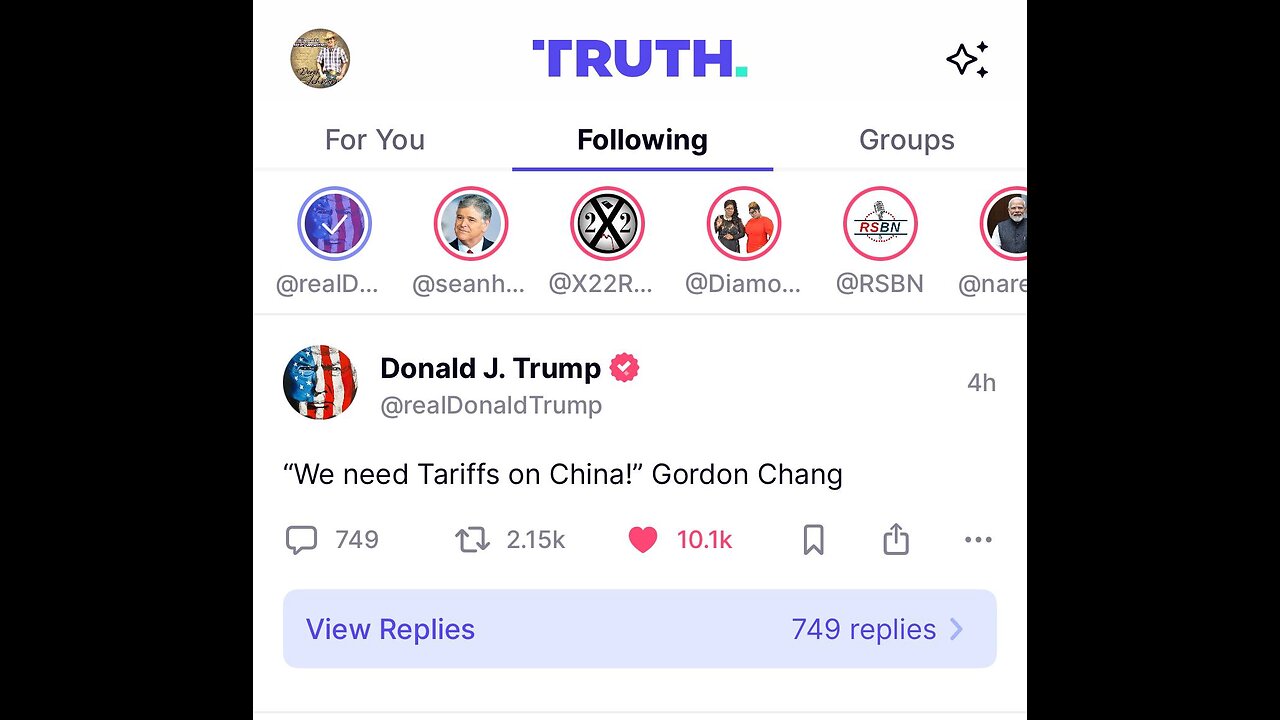1280x720 pixels.
Task: Select the Following tab
Action: tap(642, 140)
